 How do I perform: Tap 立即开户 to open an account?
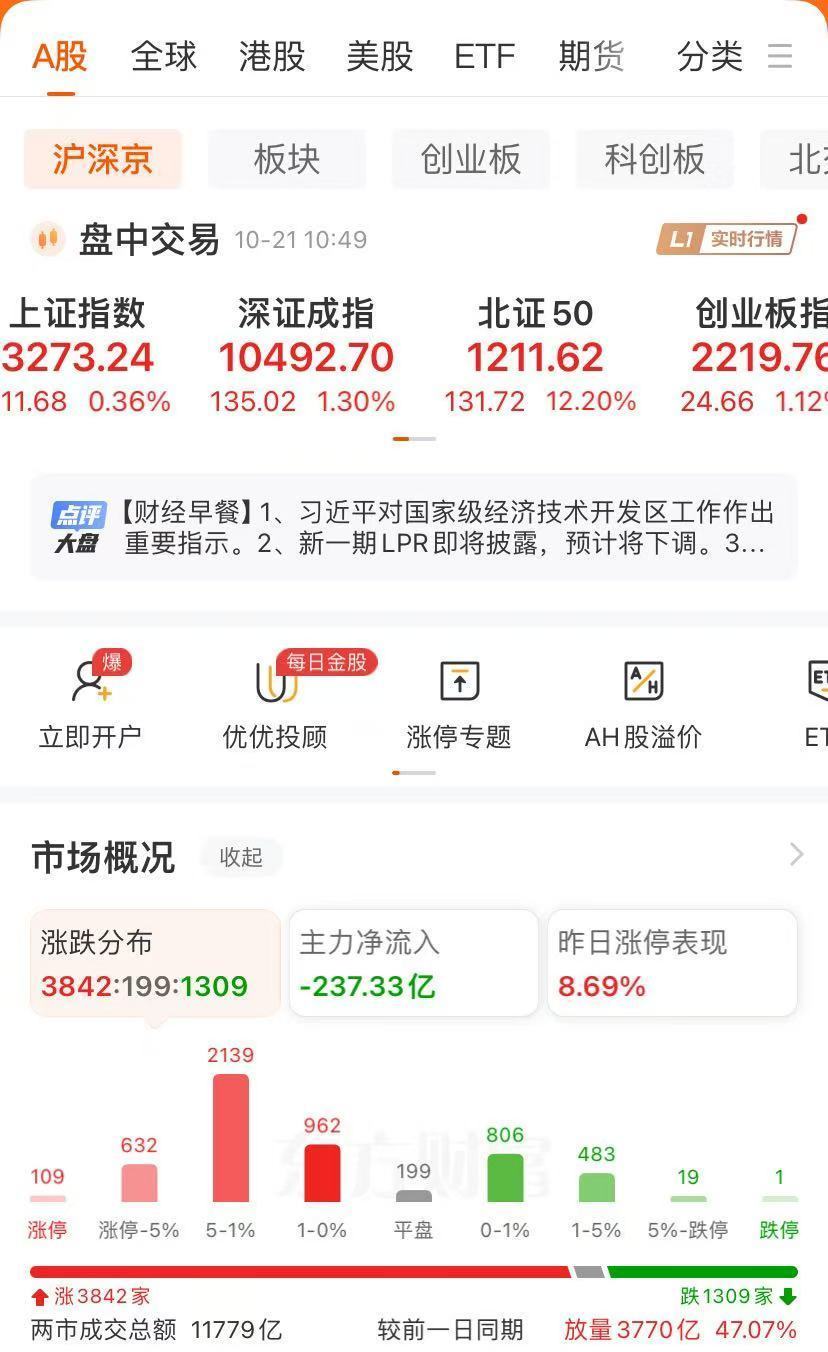90,702
